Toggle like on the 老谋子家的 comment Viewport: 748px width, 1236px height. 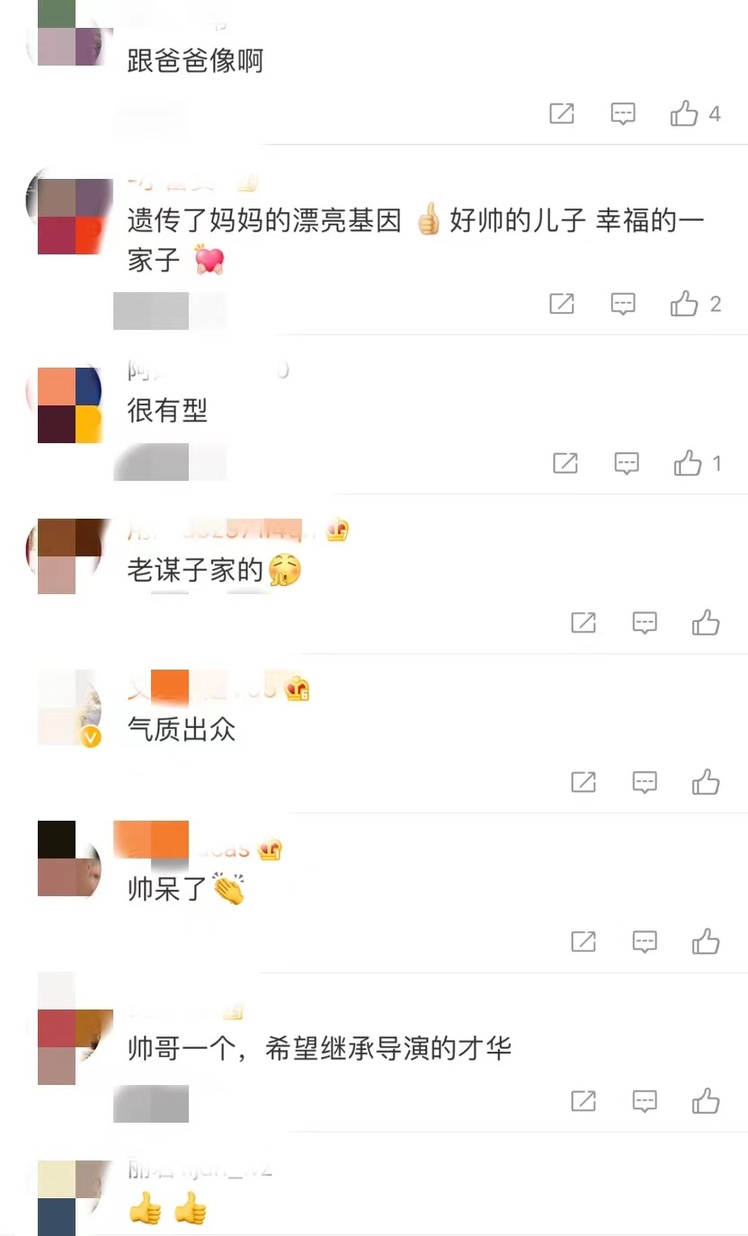coord(706,622)
